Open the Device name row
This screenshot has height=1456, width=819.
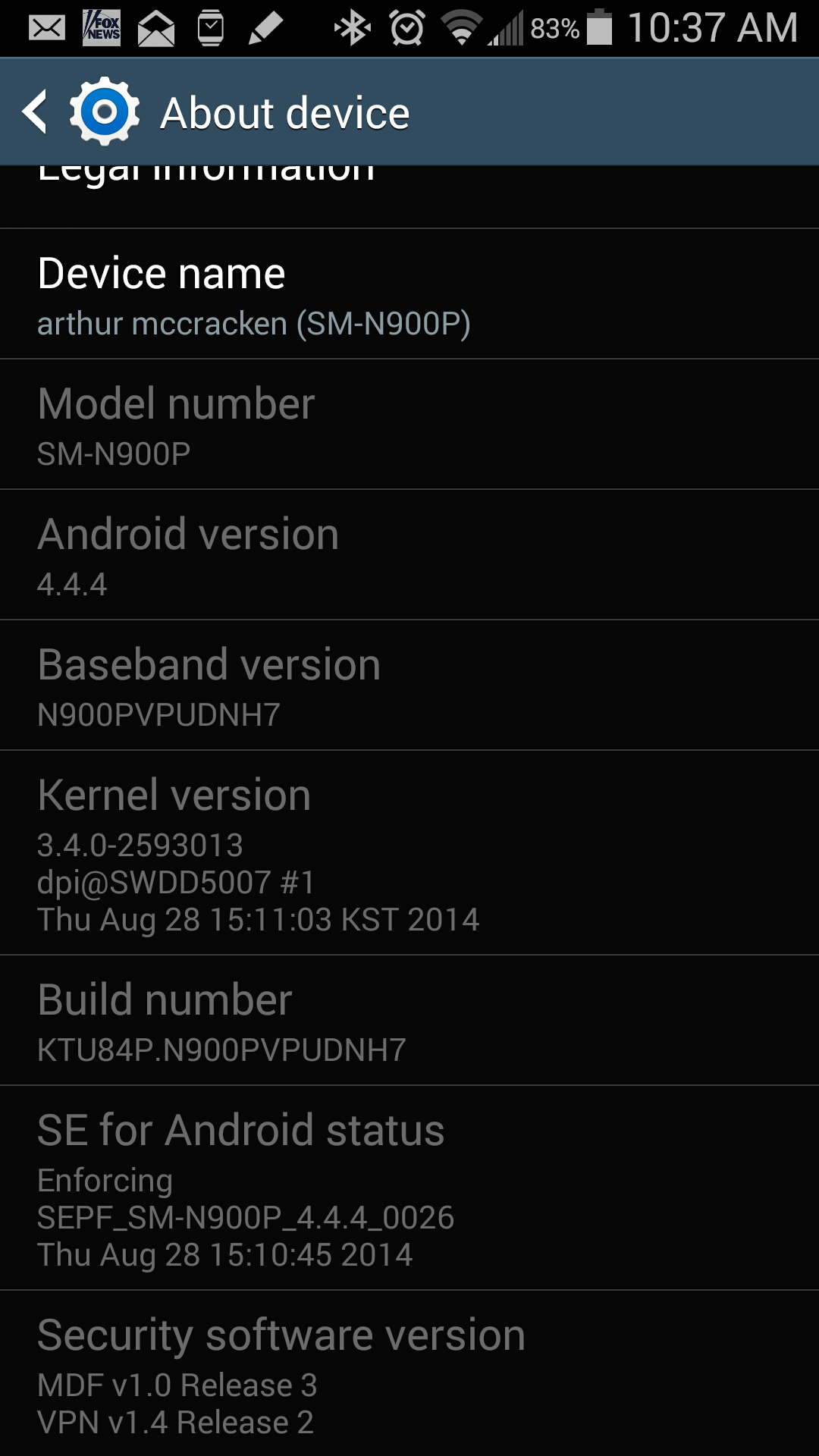(x=409, y=294)
